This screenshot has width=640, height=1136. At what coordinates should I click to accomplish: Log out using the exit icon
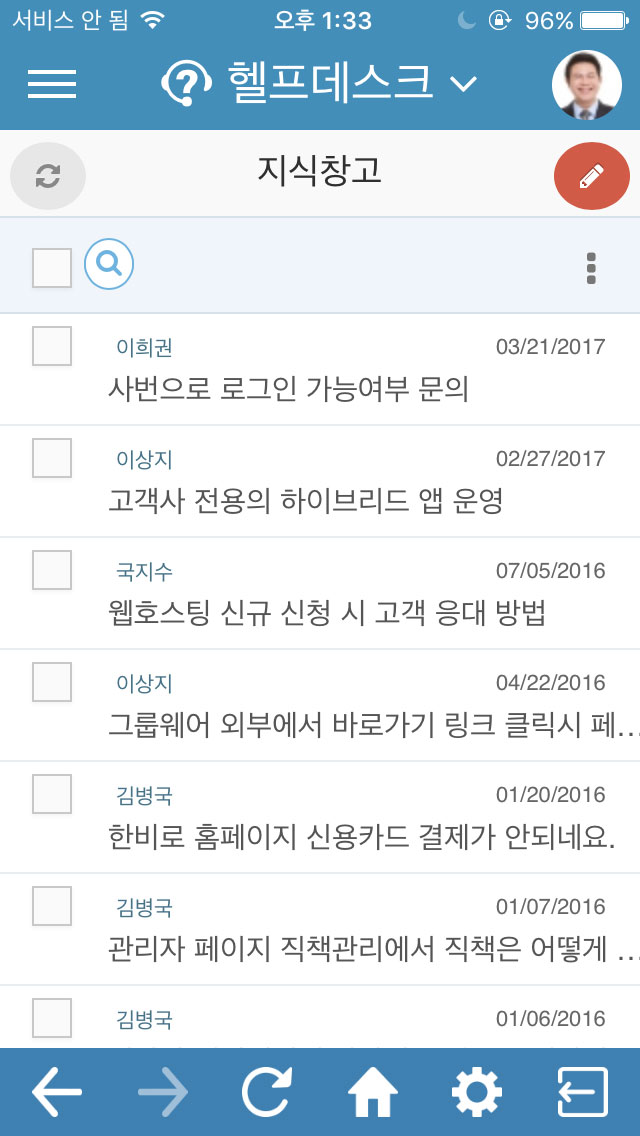[x=582, y=1092]
